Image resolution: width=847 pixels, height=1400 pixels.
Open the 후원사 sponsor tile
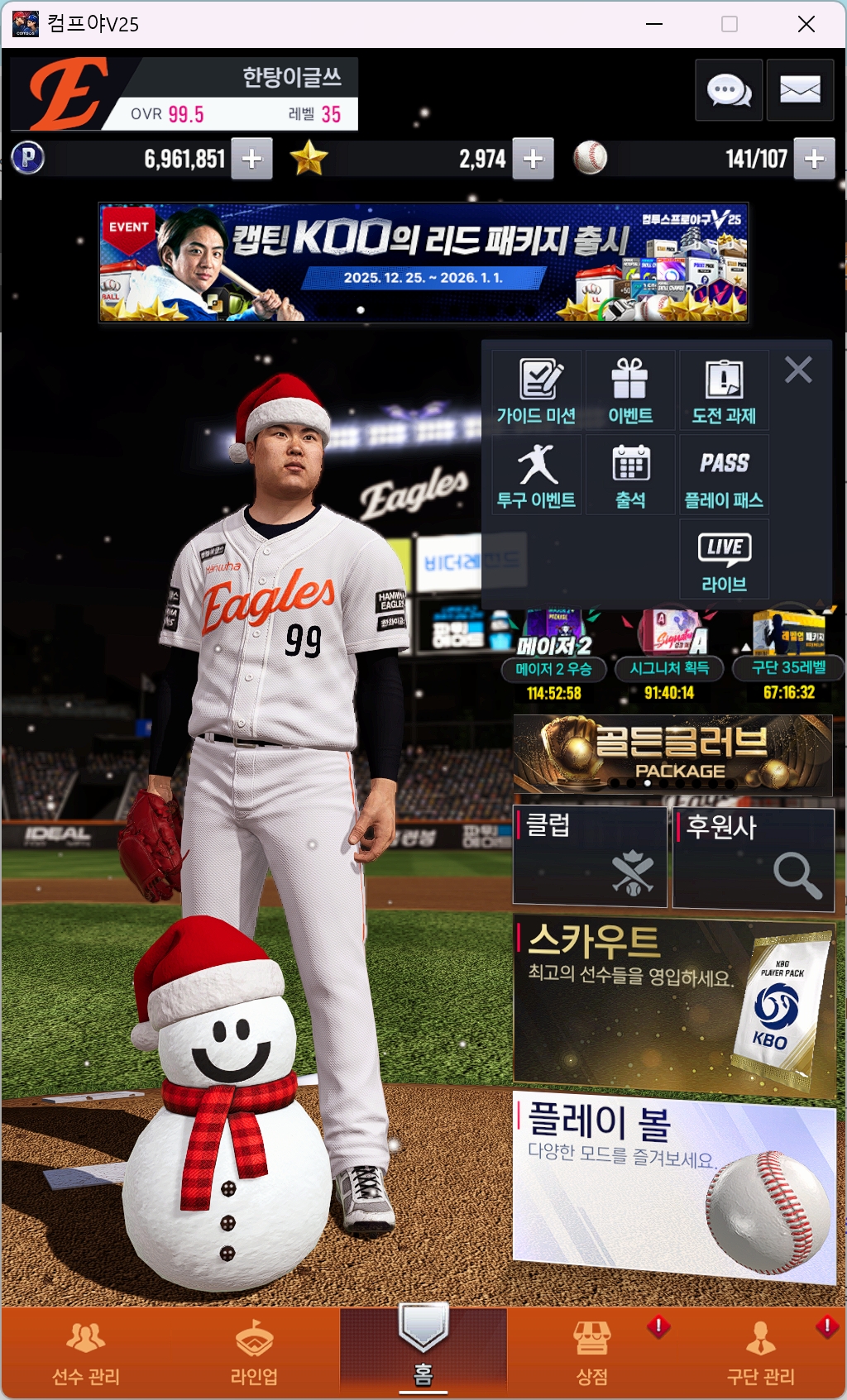click(754, 858)
